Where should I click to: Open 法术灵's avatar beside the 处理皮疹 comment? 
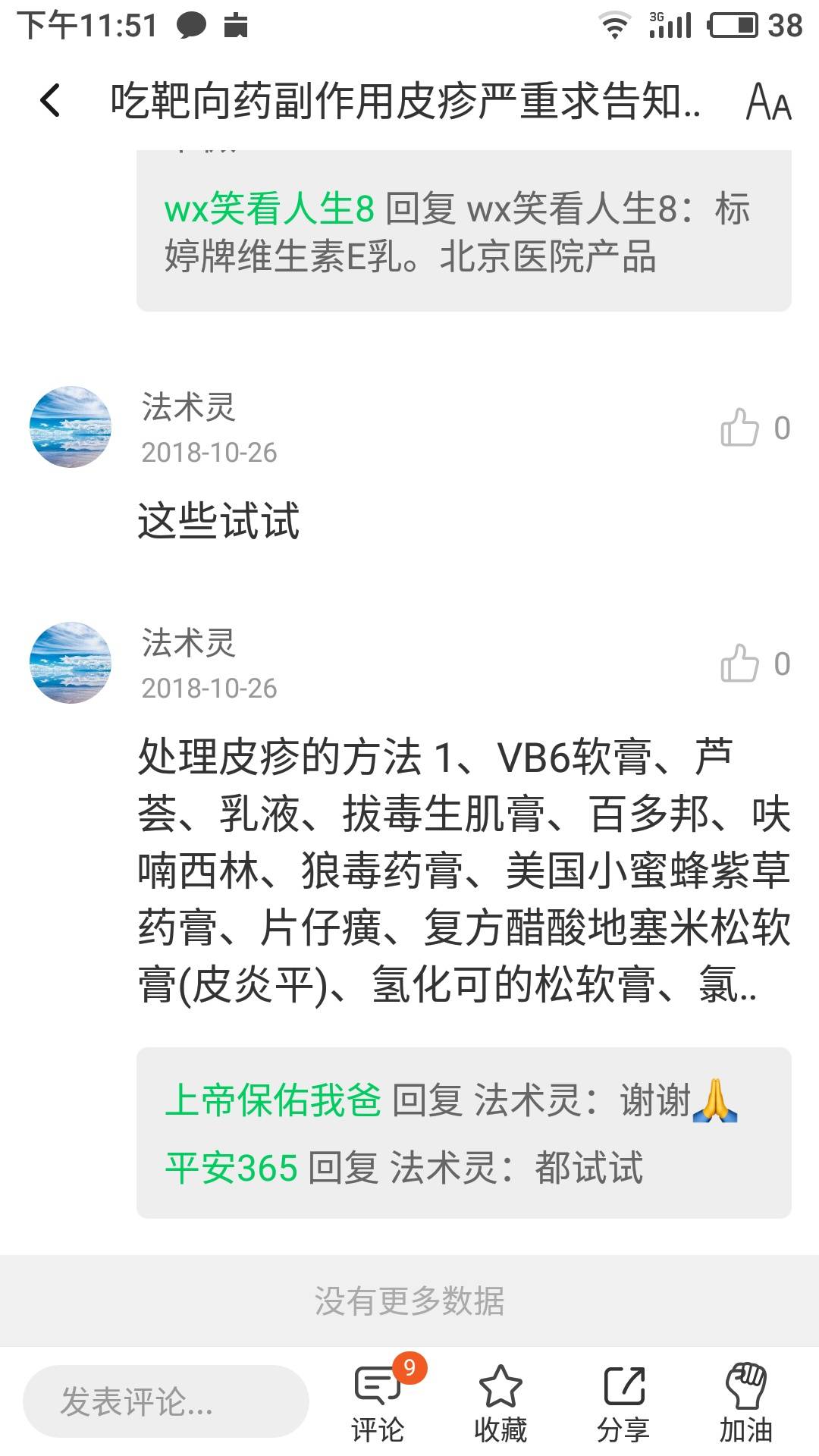coord(71,663)
